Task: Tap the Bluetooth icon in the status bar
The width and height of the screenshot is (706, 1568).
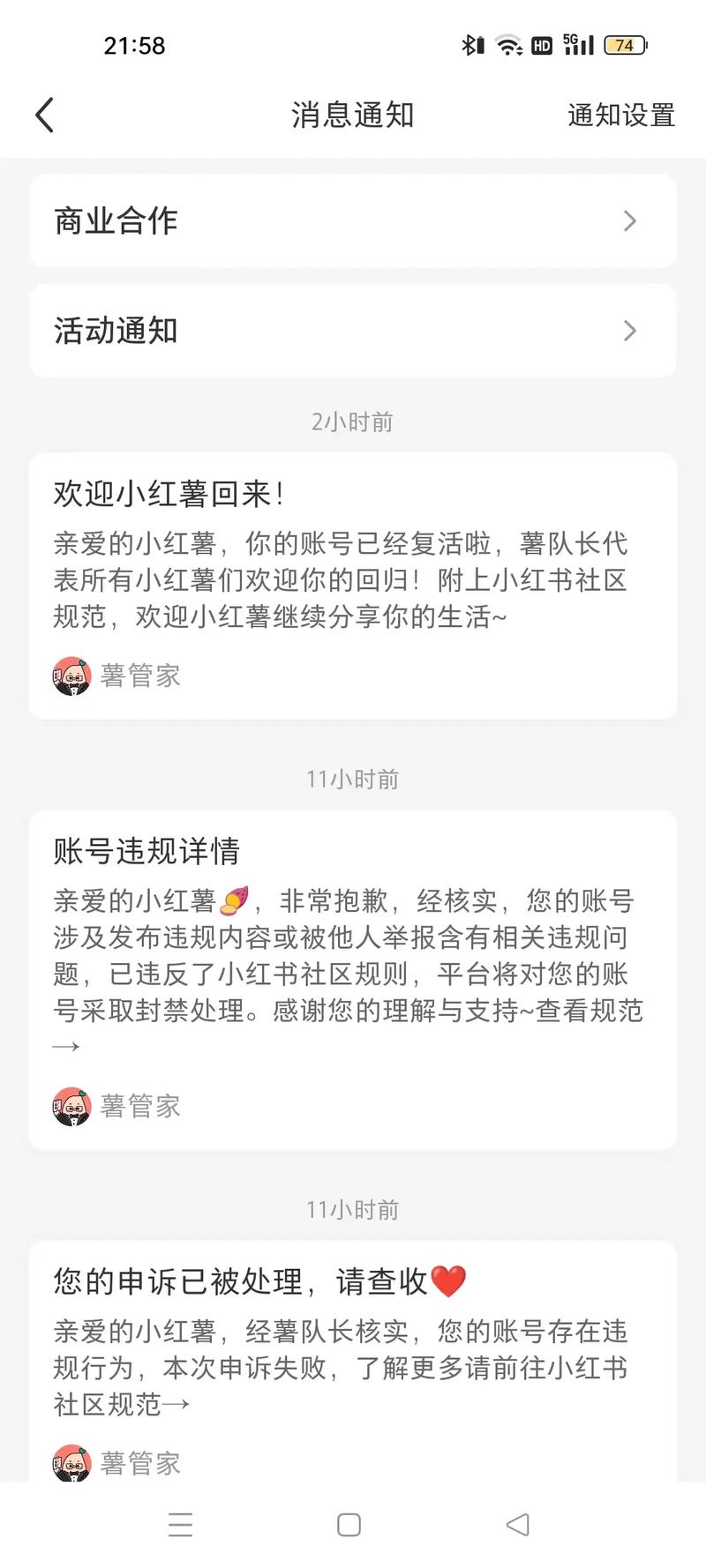Action: coord(471,44)
